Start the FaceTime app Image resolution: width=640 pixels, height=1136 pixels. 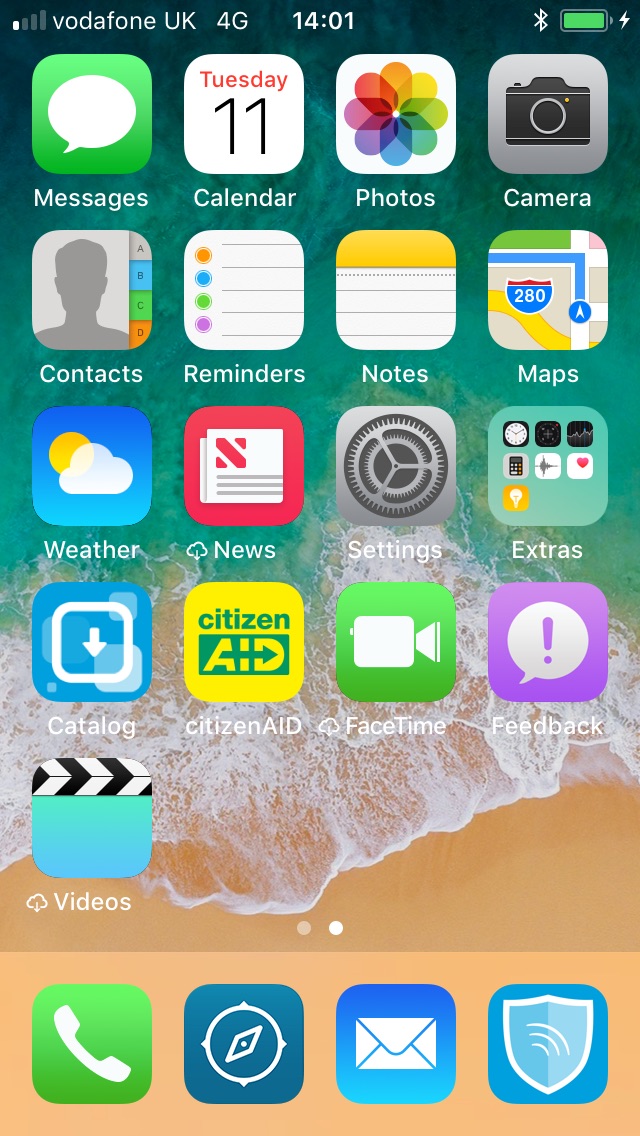pyautogui.click(x=396, y=642)
